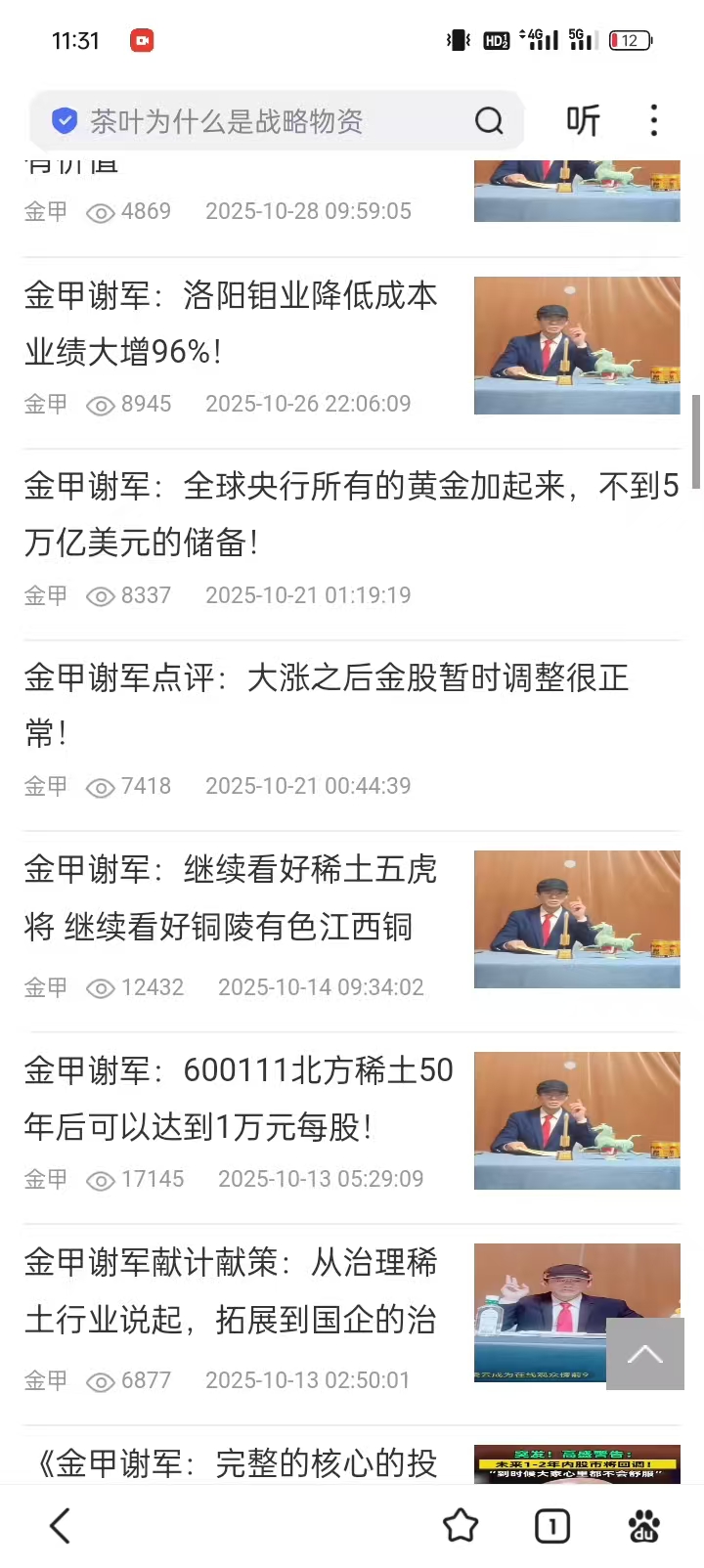Go to Baidu home via paw icon
Image resolution: width=704 pixels, height=1568 pixels.
(x=644, y=1526)
